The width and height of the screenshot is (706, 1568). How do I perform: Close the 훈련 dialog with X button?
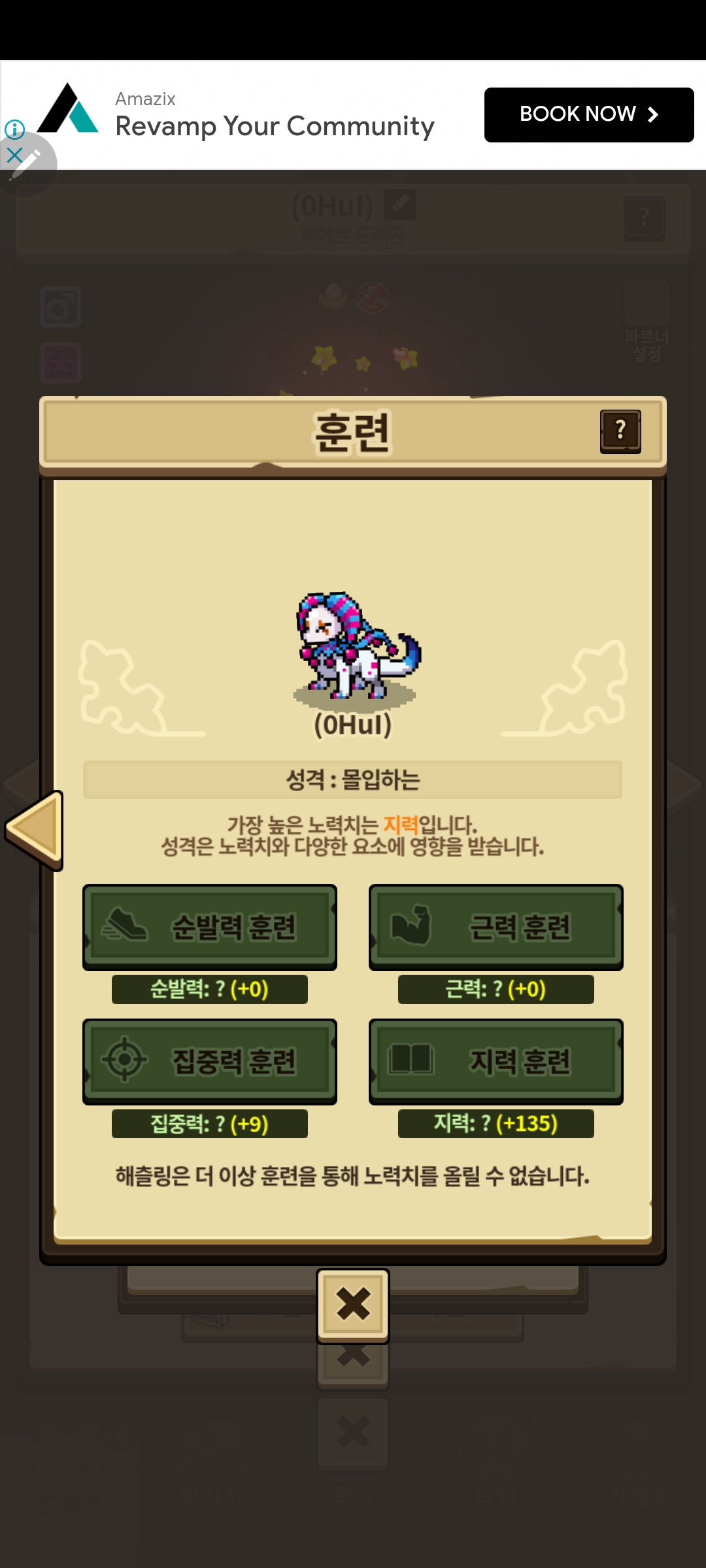pyautogui.click(x=353, y=1305)
